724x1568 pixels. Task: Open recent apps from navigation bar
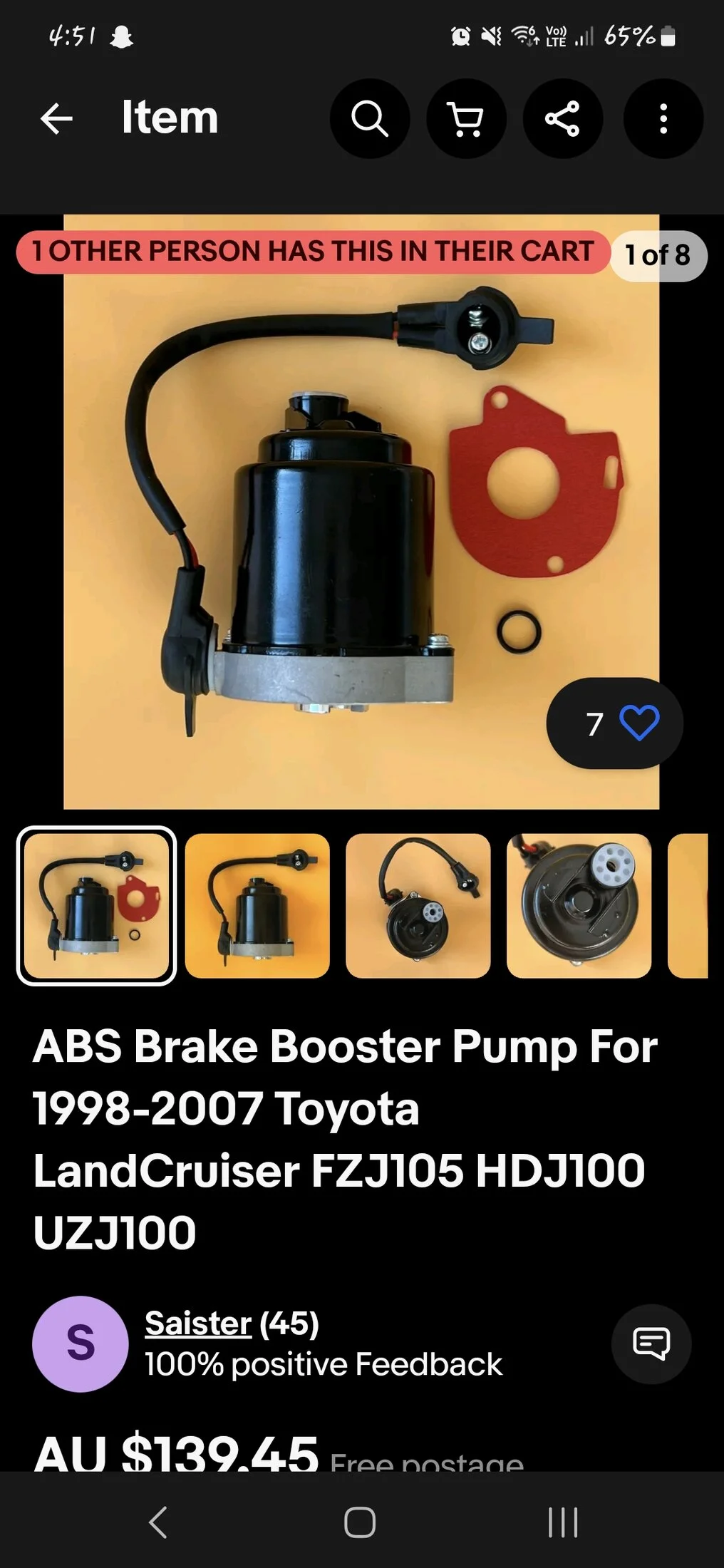[563, 1523]
